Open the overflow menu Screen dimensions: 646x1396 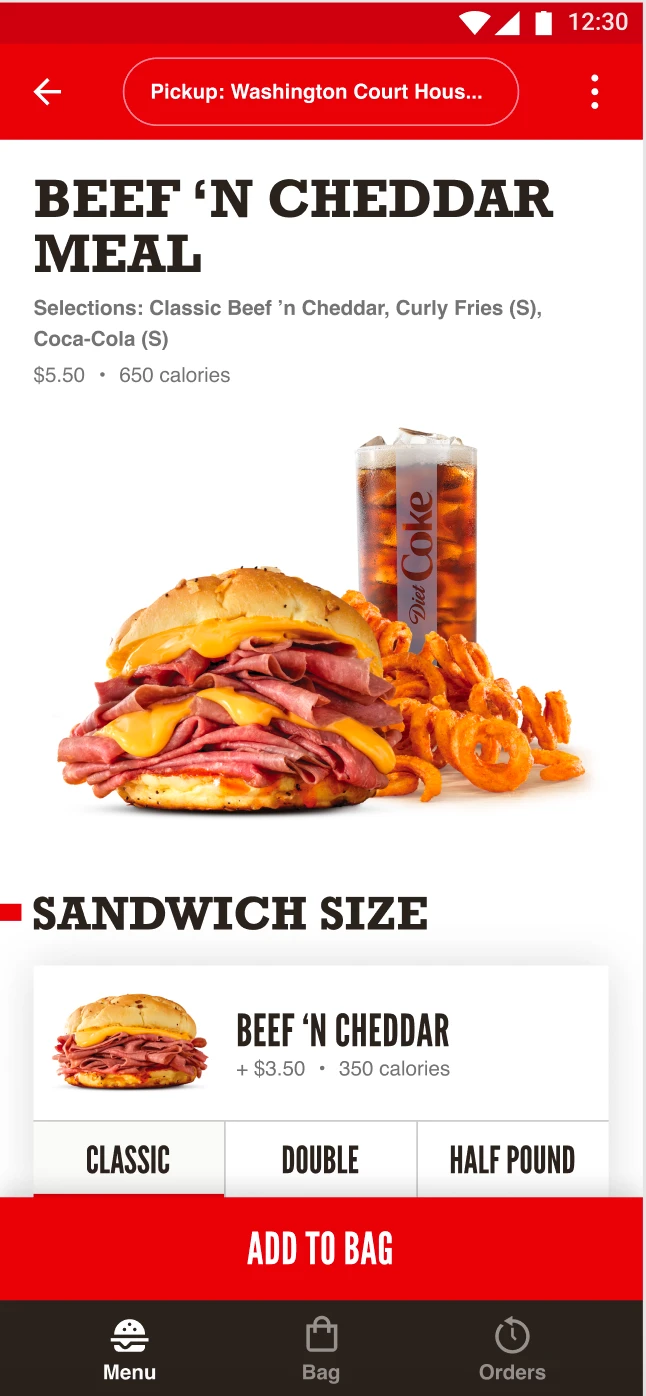click(595, 92)
